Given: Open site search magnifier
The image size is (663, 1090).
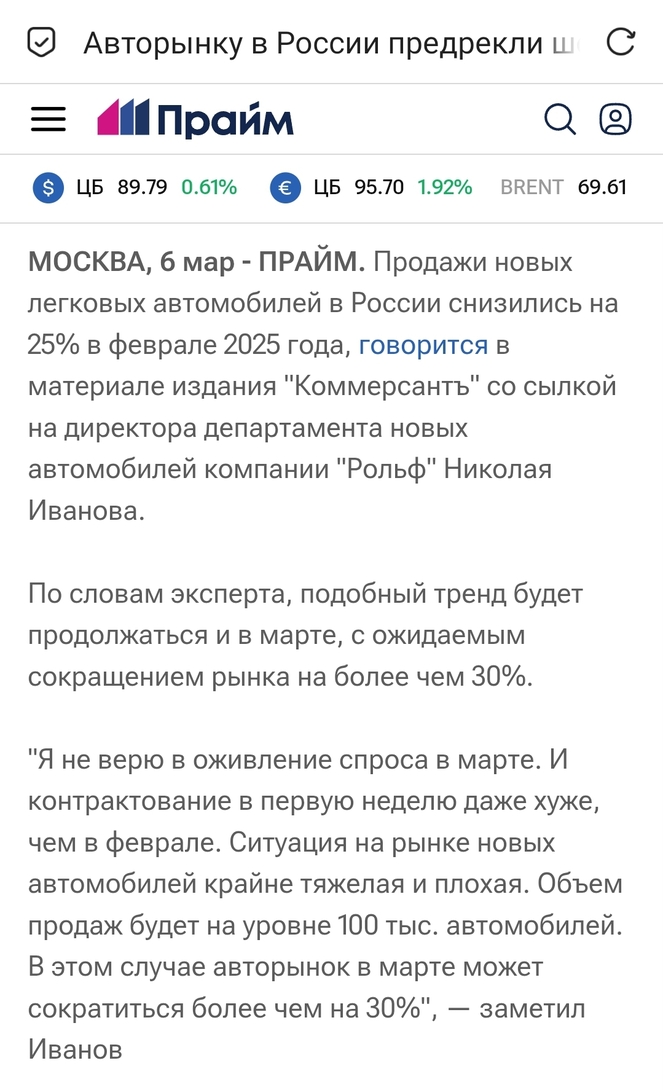Looking at the screenshot, I should tap(560, 120).
